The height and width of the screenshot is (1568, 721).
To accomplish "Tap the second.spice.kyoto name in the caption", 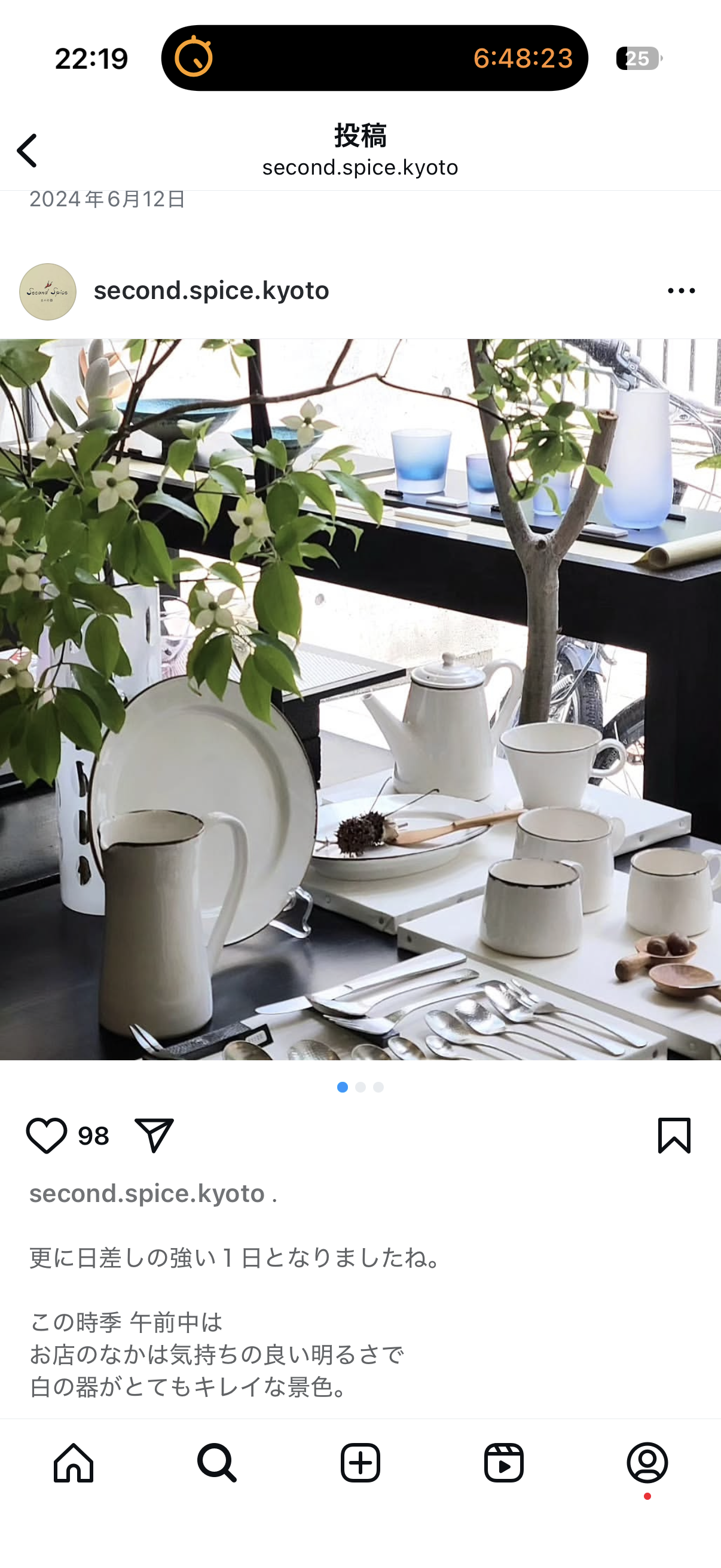I will [146, 1193].
